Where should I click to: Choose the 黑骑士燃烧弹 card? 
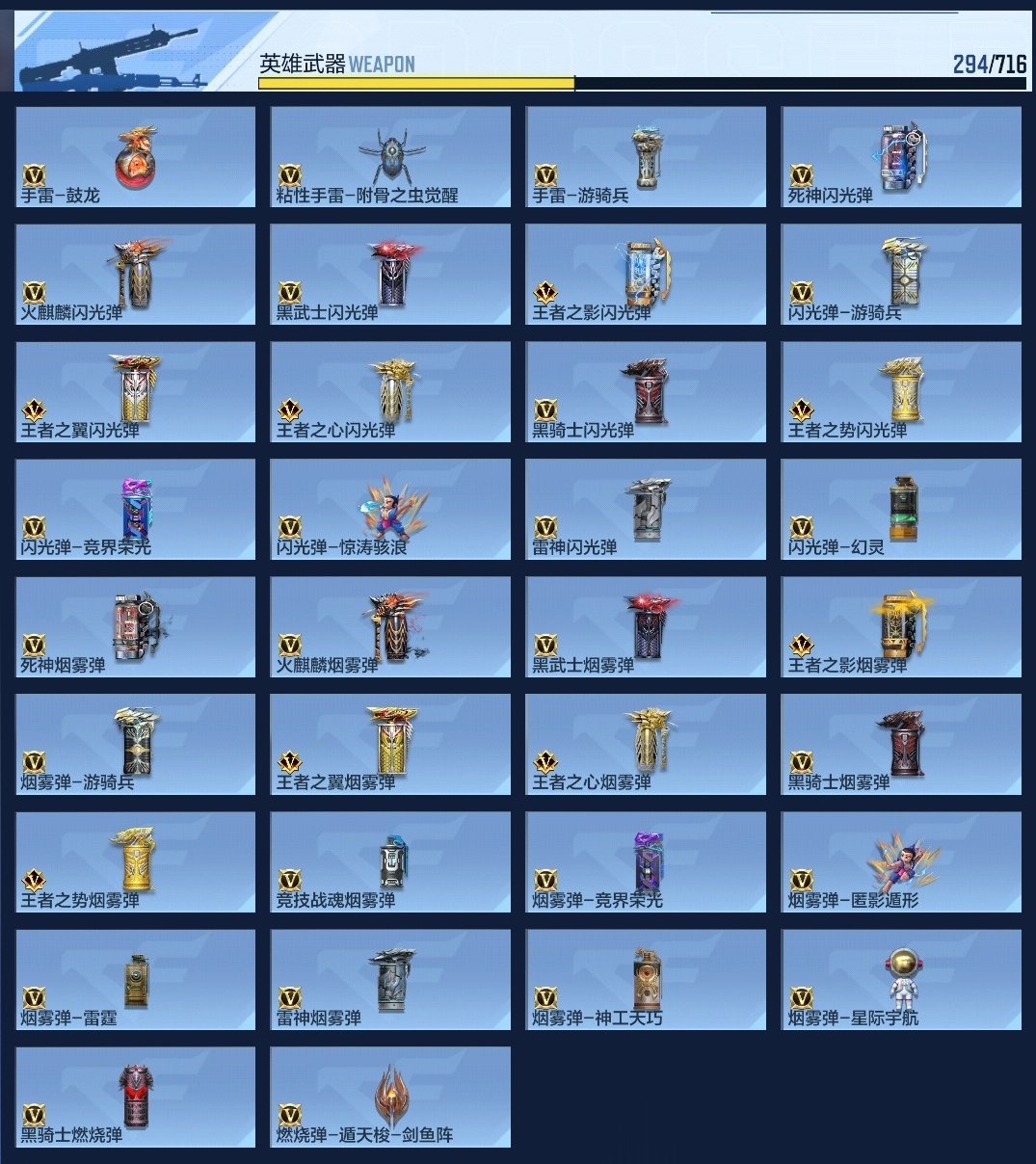[x=136, y=1098]
